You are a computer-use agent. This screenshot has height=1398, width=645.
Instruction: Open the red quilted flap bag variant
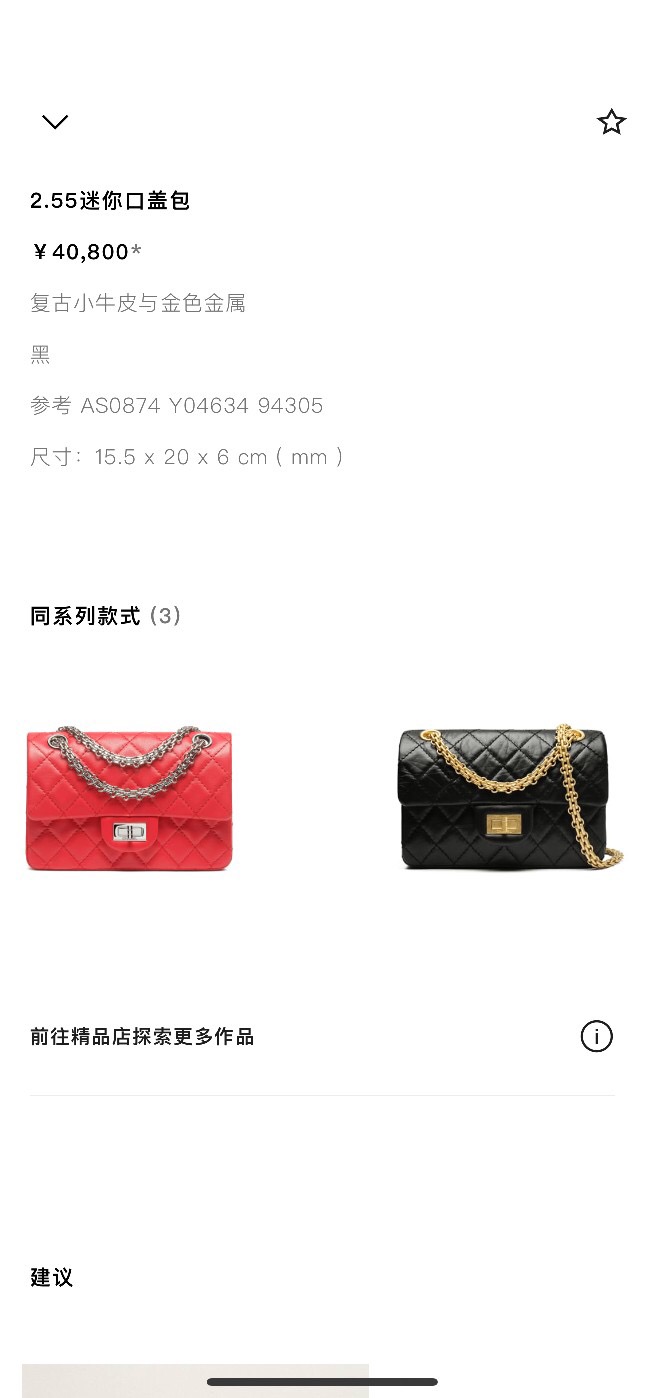click(x=129, y=799)
